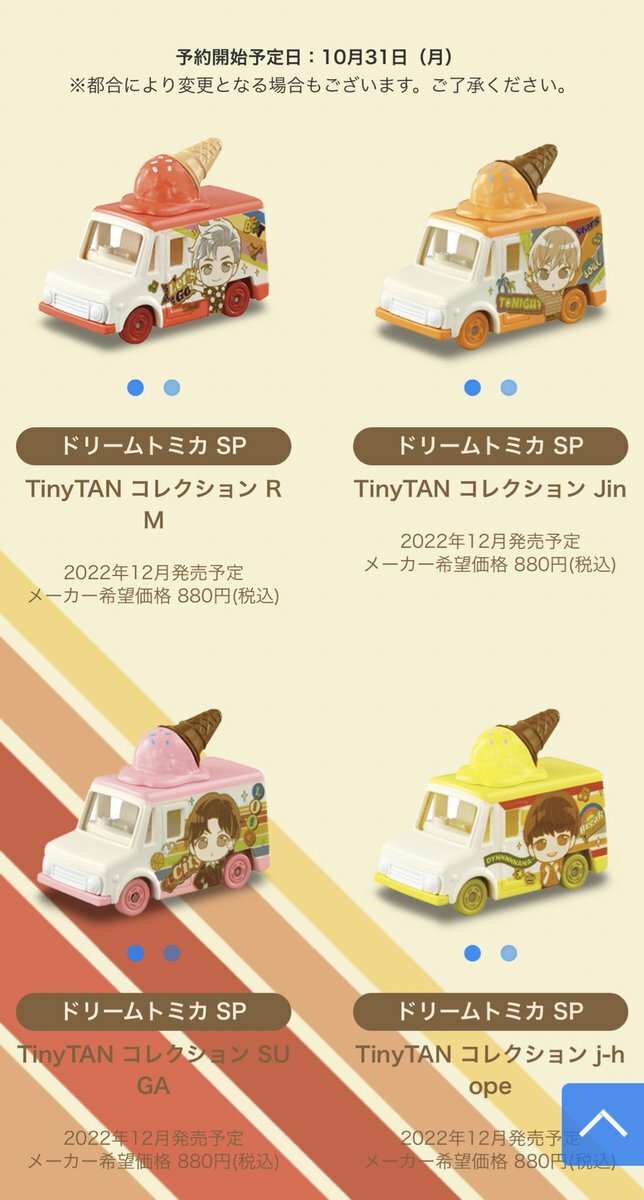Select first image dot under j-hope truck

pos(473,953)
